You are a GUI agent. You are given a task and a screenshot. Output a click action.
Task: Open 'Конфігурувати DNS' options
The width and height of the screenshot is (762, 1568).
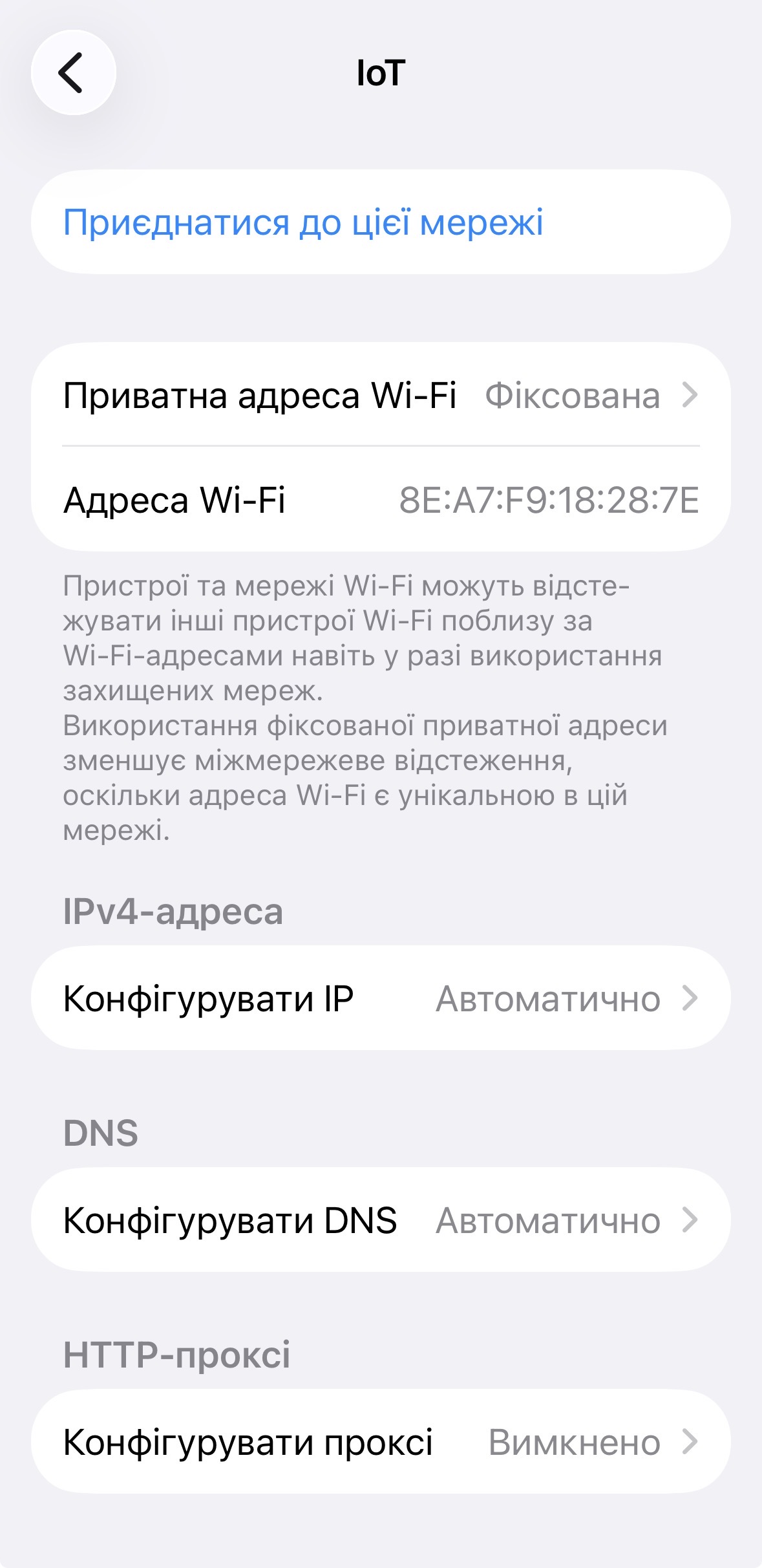[x=380, y=1220]
